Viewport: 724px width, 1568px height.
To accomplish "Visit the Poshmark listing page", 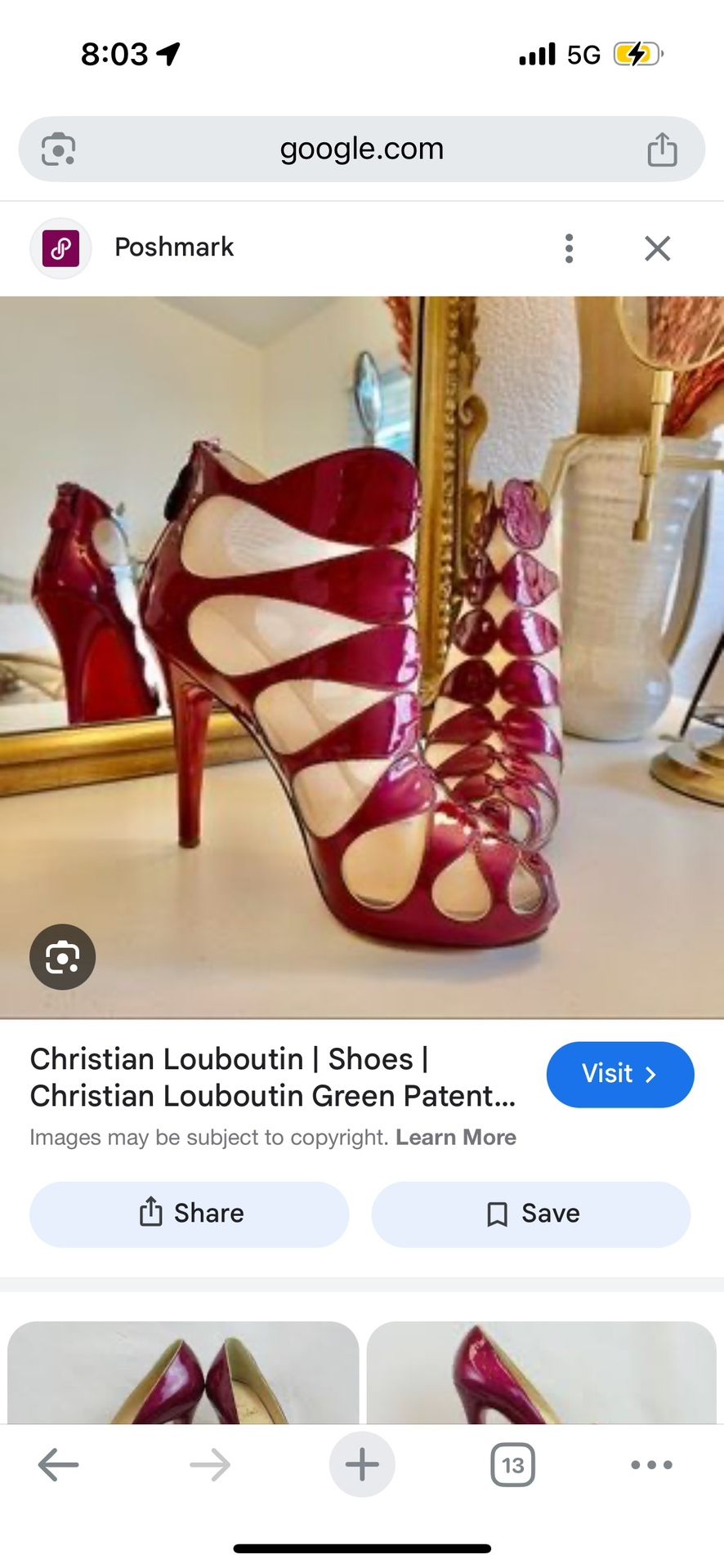I will [619, 1074].
